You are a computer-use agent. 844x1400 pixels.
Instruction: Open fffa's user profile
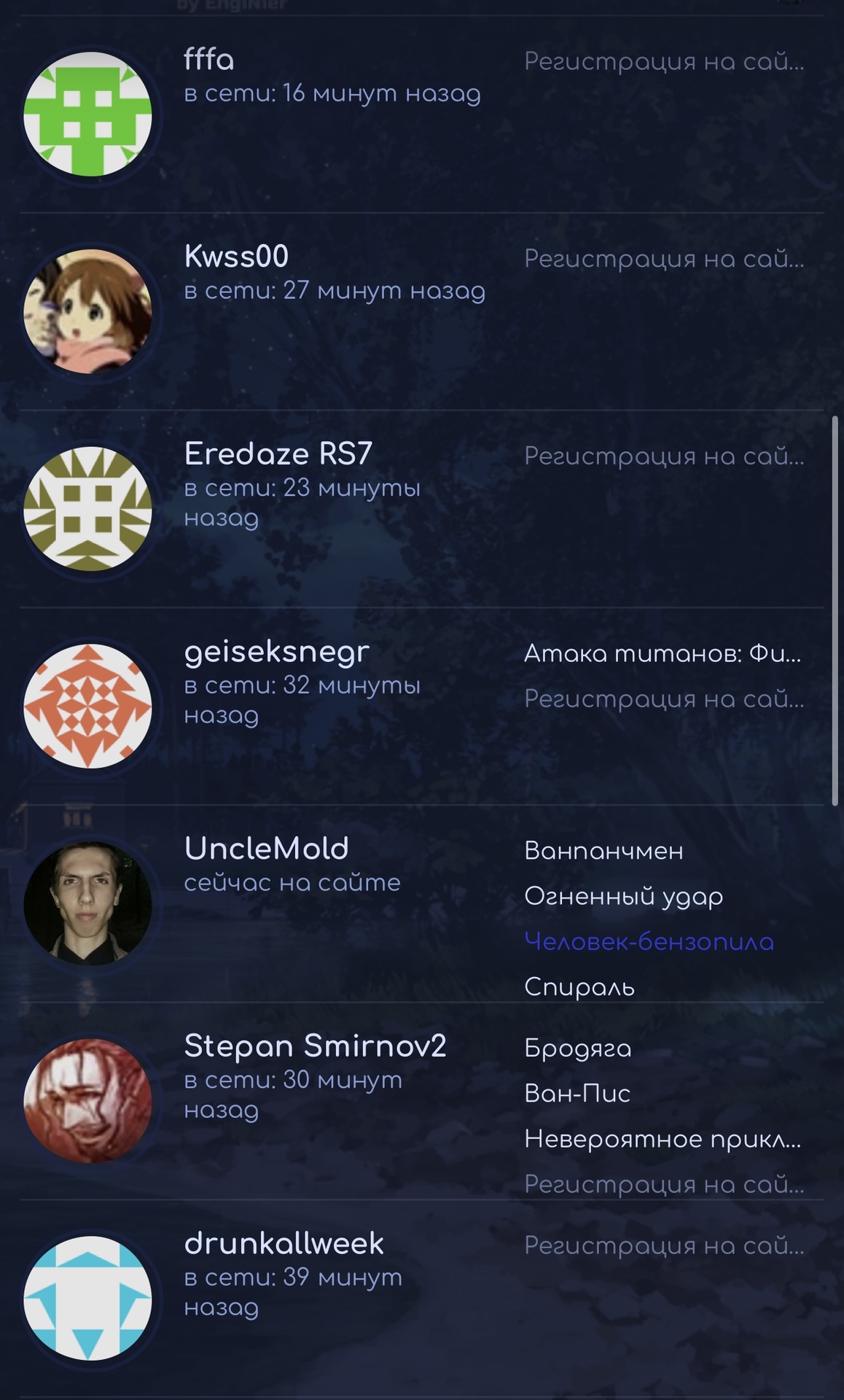click(209, 60)
